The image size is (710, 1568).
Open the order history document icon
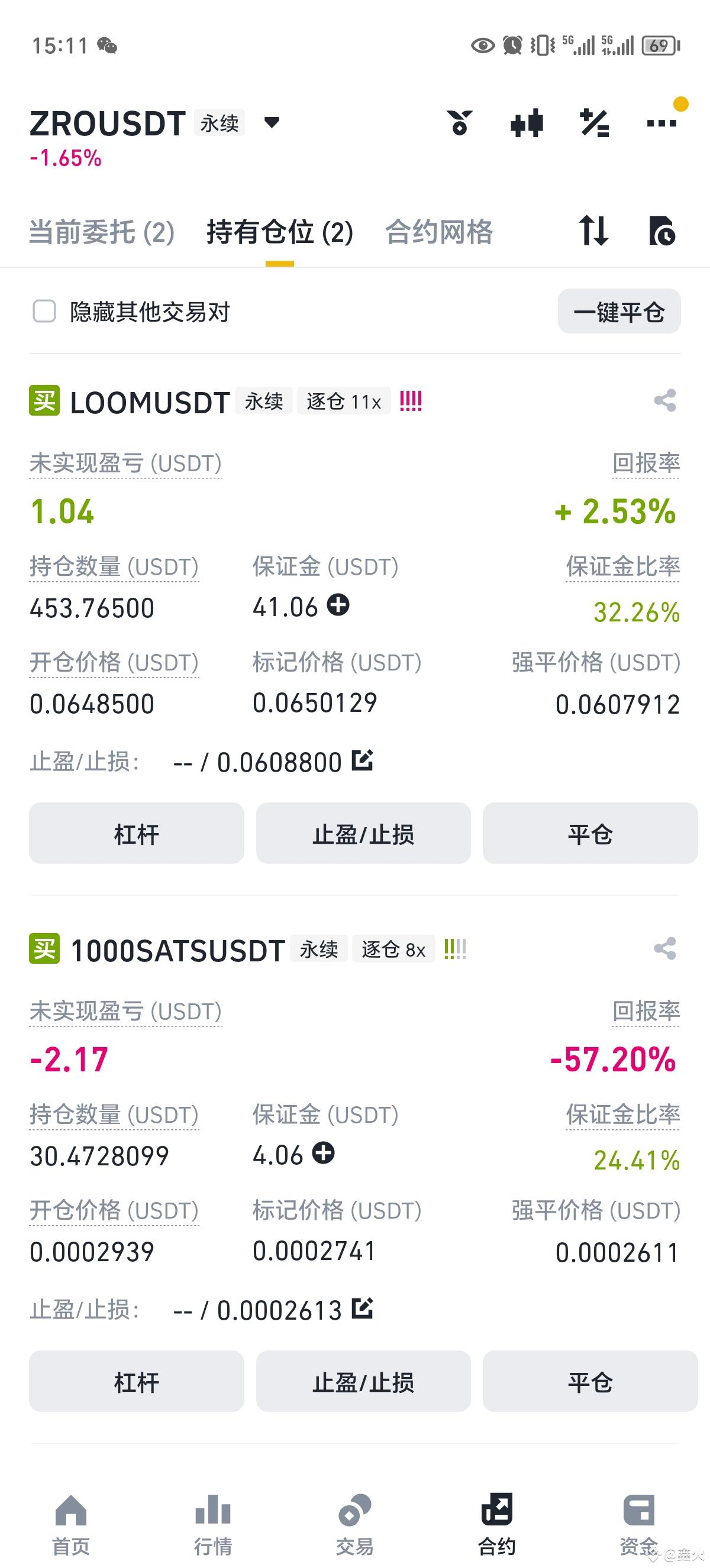661,232
